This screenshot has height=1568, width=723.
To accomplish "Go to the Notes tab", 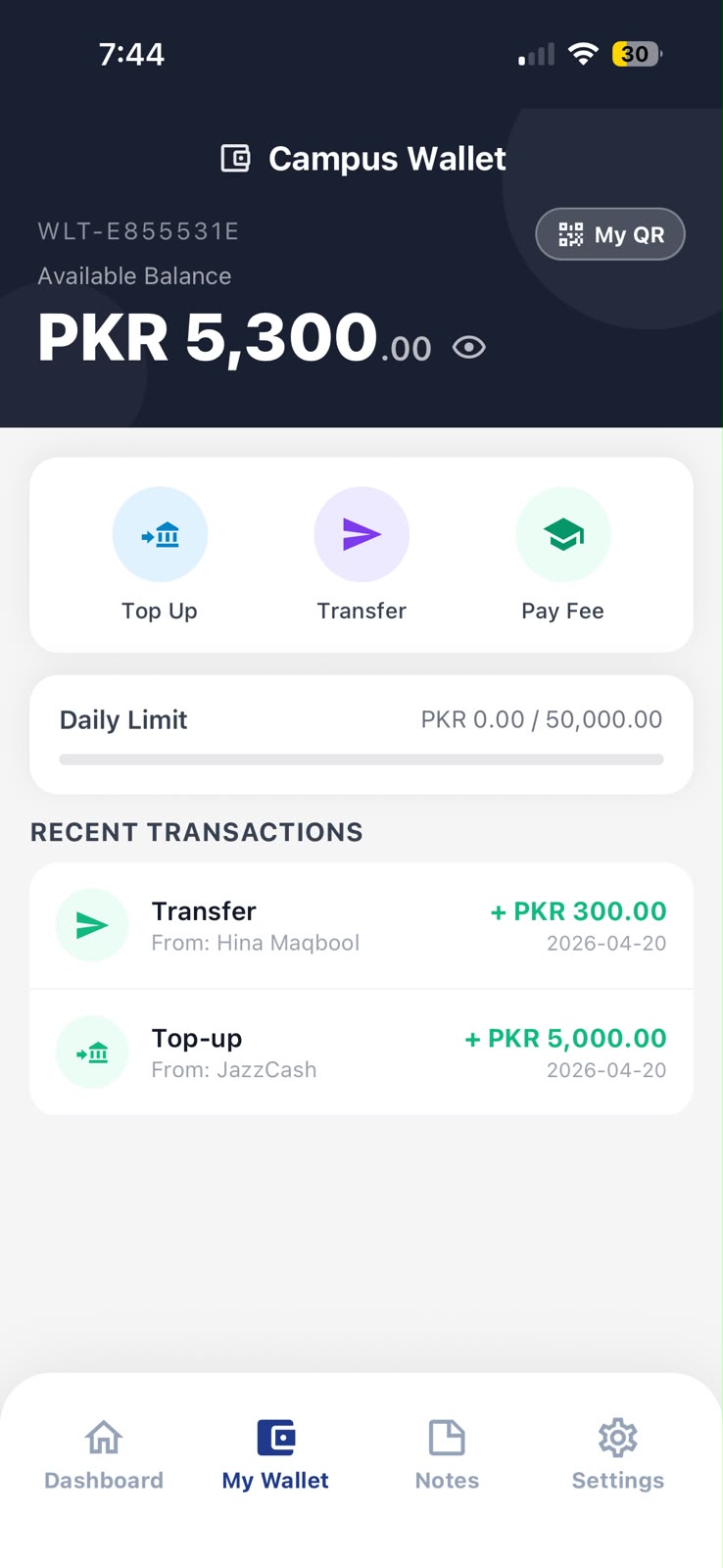I will (447, 1455).
